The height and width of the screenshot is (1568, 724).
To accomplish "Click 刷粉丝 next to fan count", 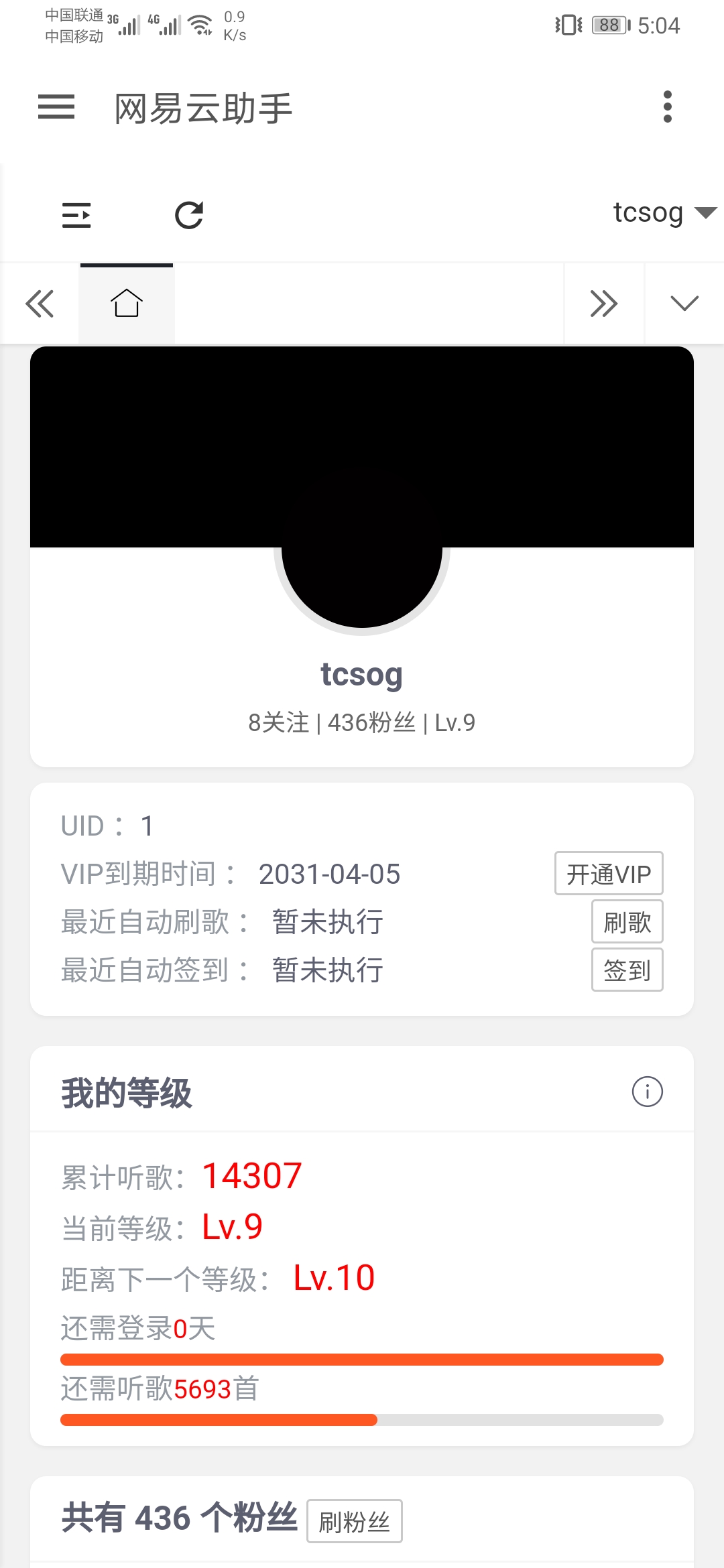I will pyautogui.click(x=354, y=1521).
